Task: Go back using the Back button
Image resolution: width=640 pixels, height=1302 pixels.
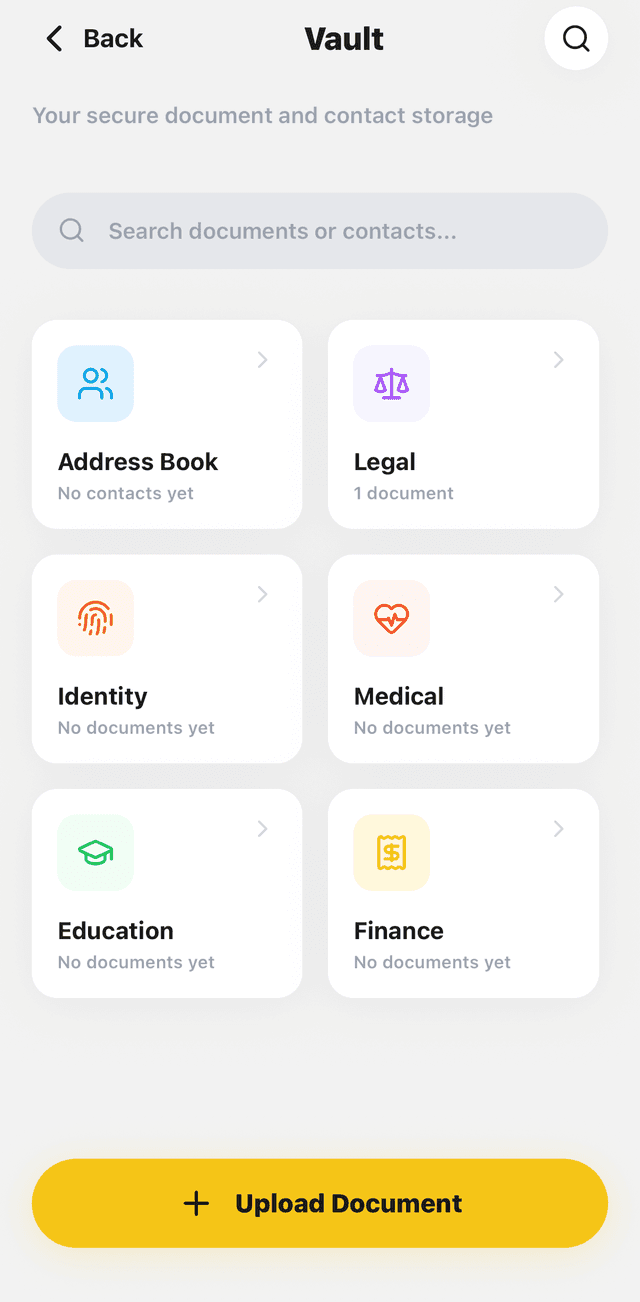Action: pyautogui.click(x=94, y=39)
